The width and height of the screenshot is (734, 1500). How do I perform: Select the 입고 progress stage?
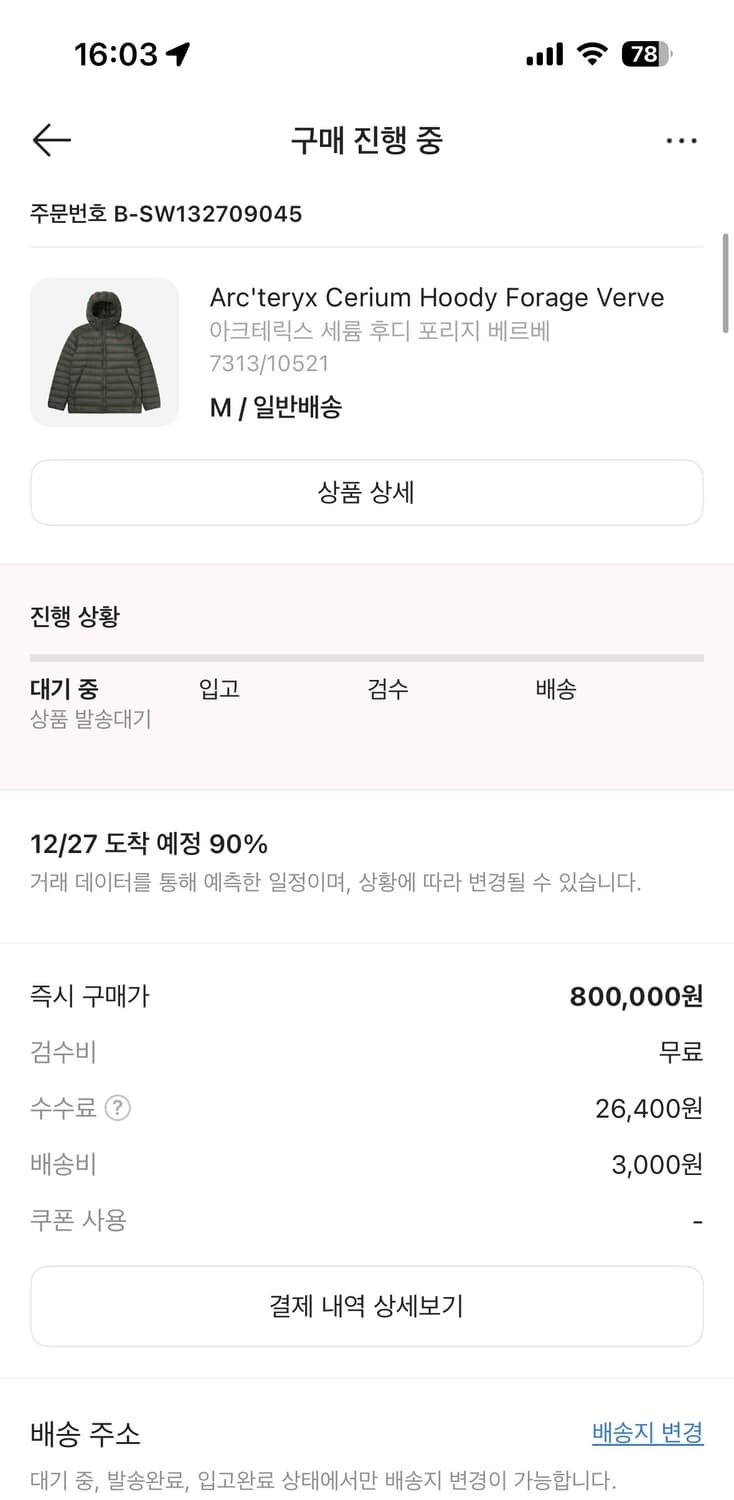219,689
